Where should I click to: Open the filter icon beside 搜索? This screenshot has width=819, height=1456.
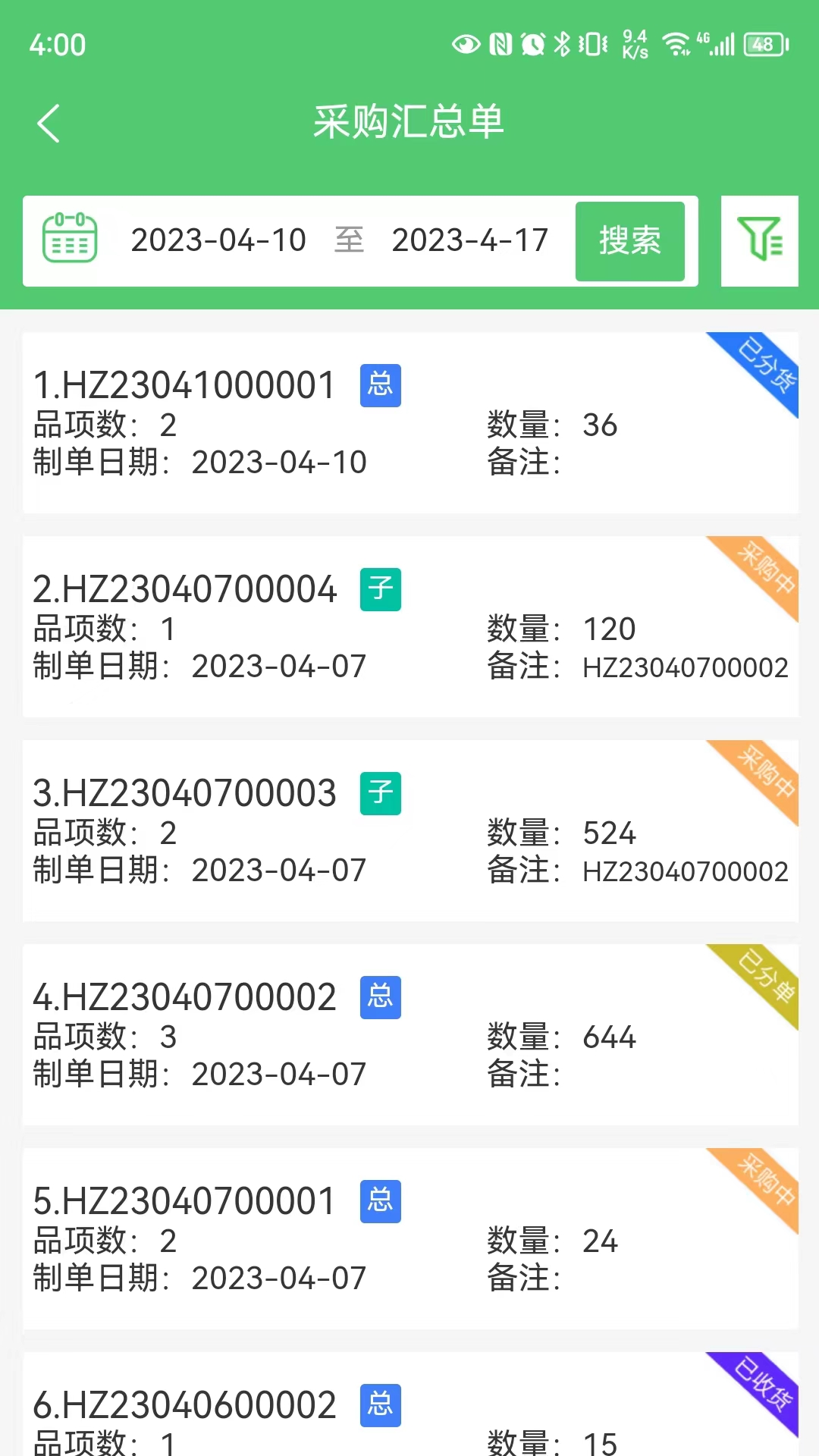coord(759,241)
